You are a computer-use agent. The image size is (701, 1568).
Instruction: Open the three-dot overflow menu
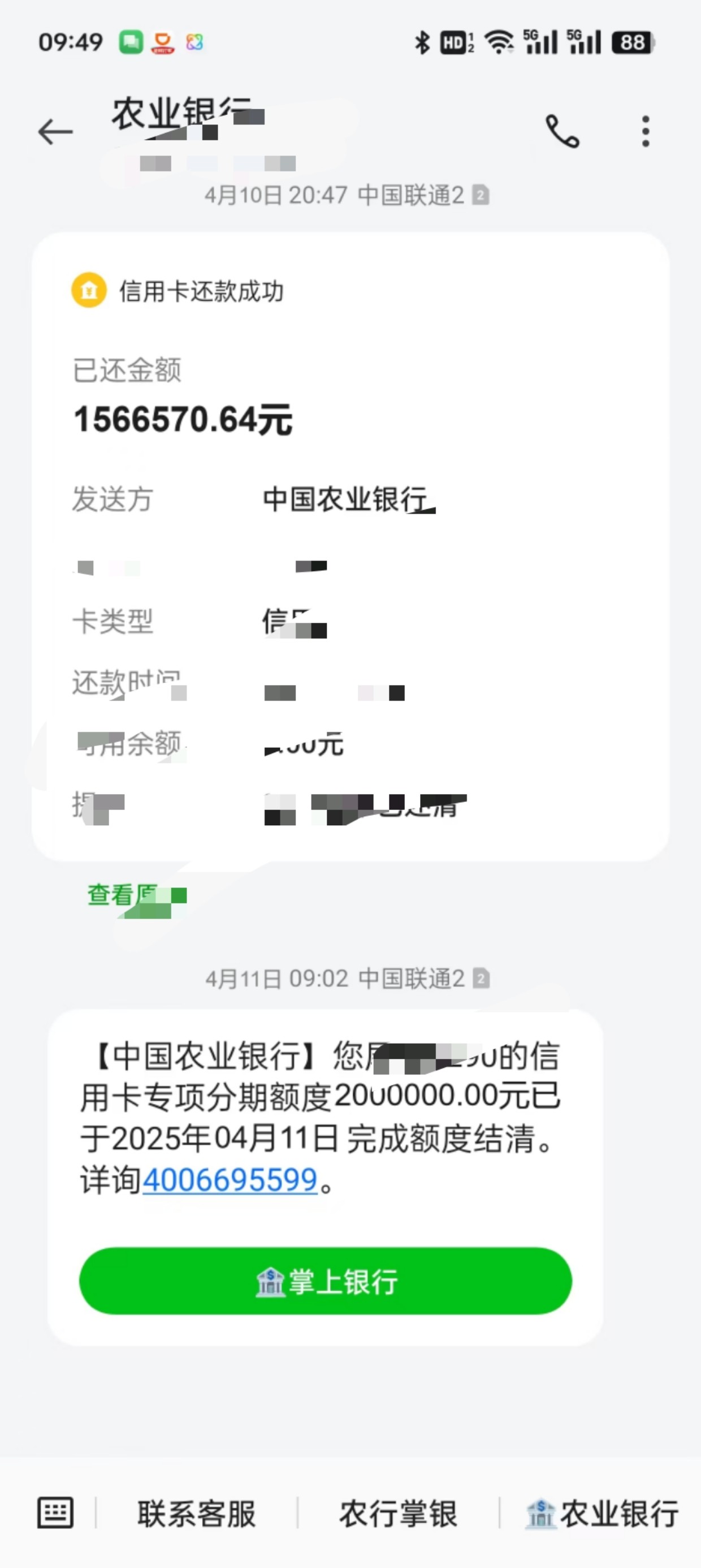(x=646, y=131)
